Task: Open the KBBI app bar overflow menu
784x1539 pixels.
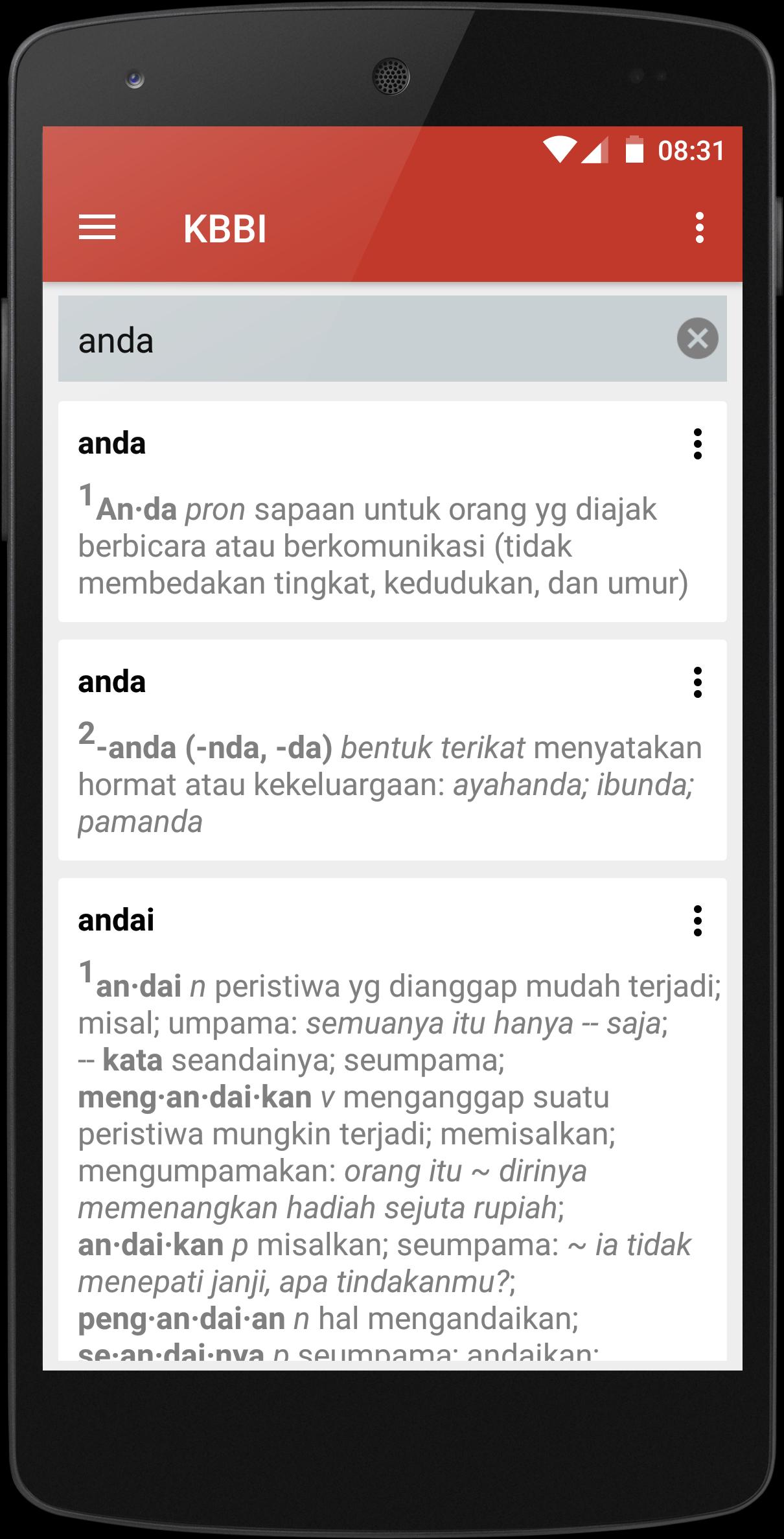Action: click(x=698, y=228)
